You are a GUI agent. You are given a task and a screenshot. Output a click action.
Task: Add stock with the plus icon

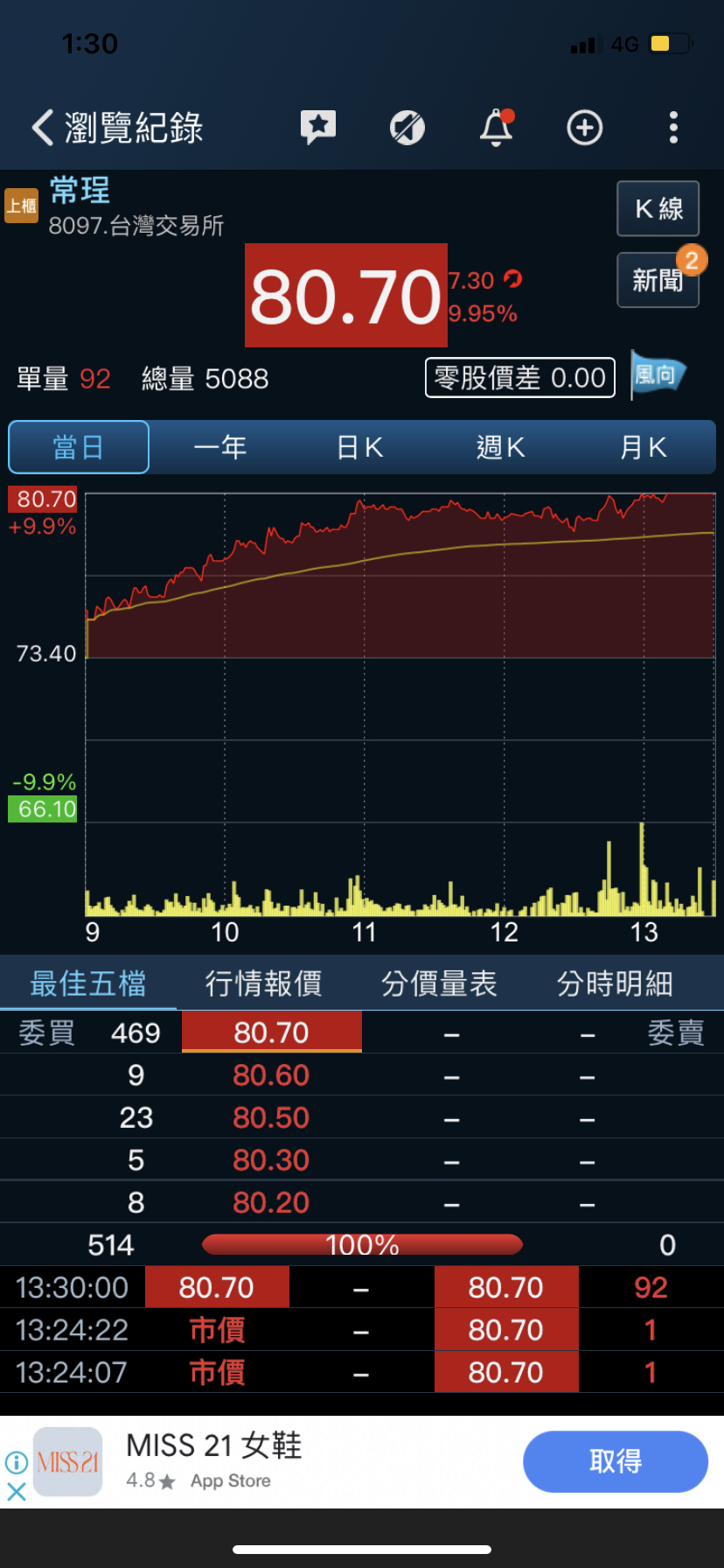[x=585, y=128]
